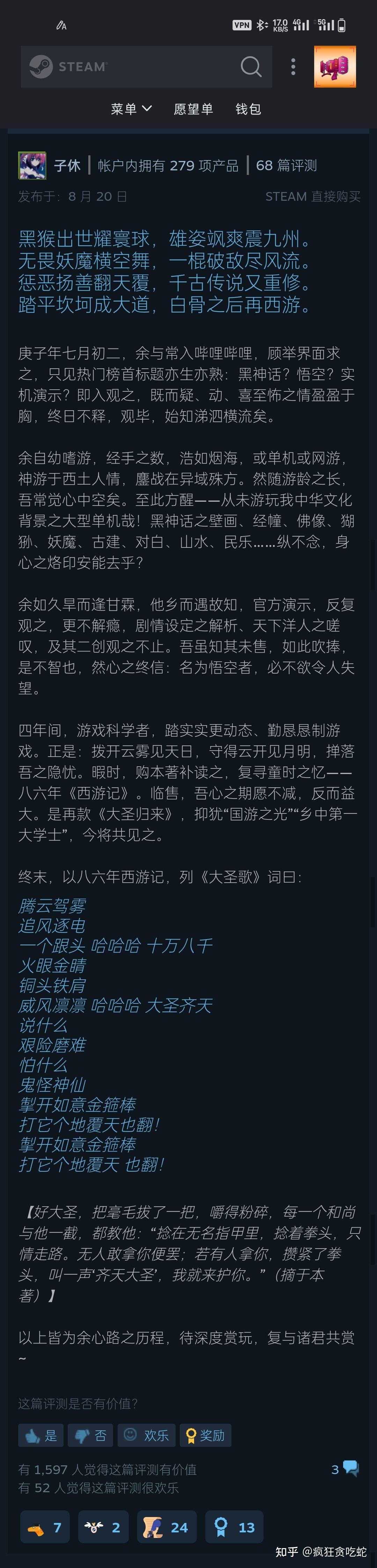Screen dimensions: 377x1568
Task: Open 钱包 wallet
Action: pyautogui.click(x=248, y=109)
